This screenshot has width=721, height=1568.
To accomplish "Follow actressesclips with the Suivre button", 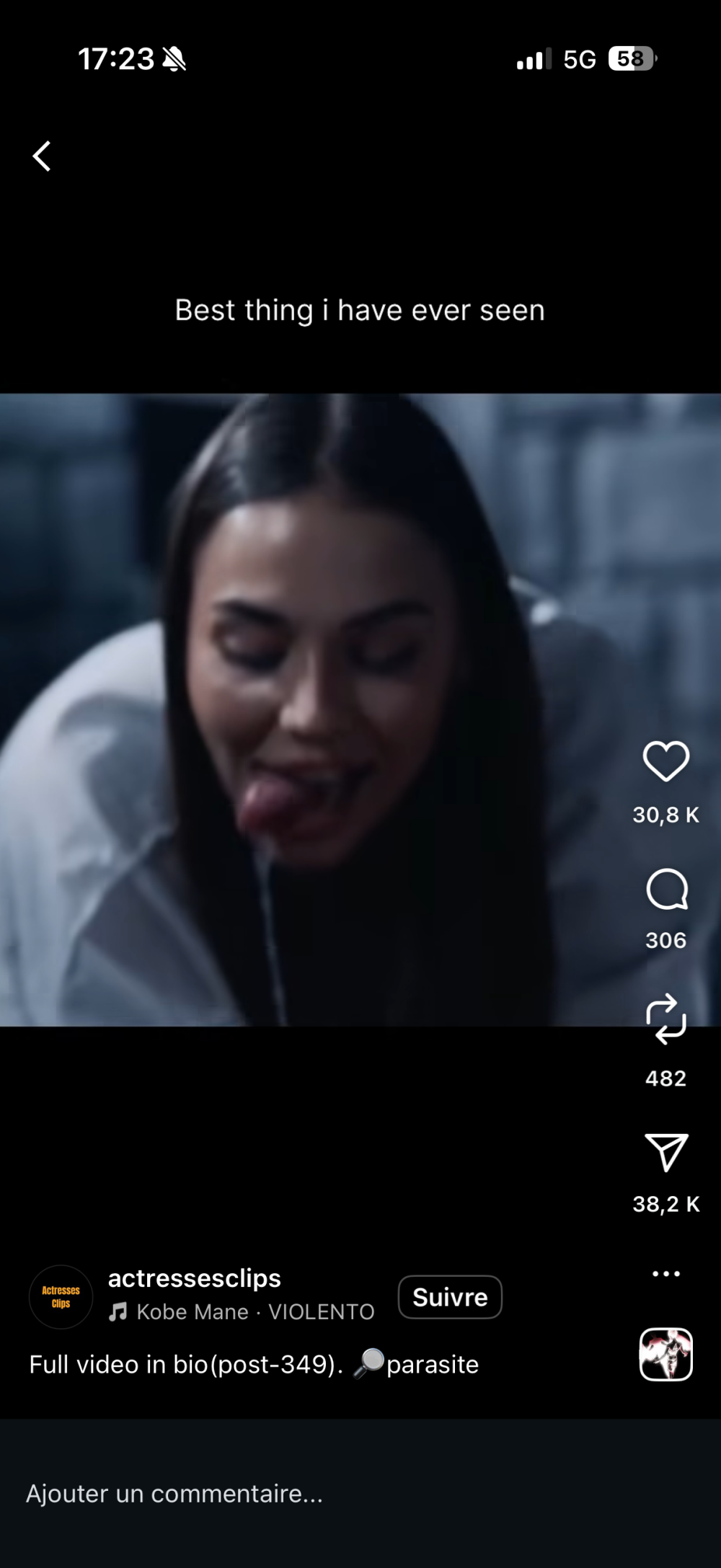I will 449,1297.
